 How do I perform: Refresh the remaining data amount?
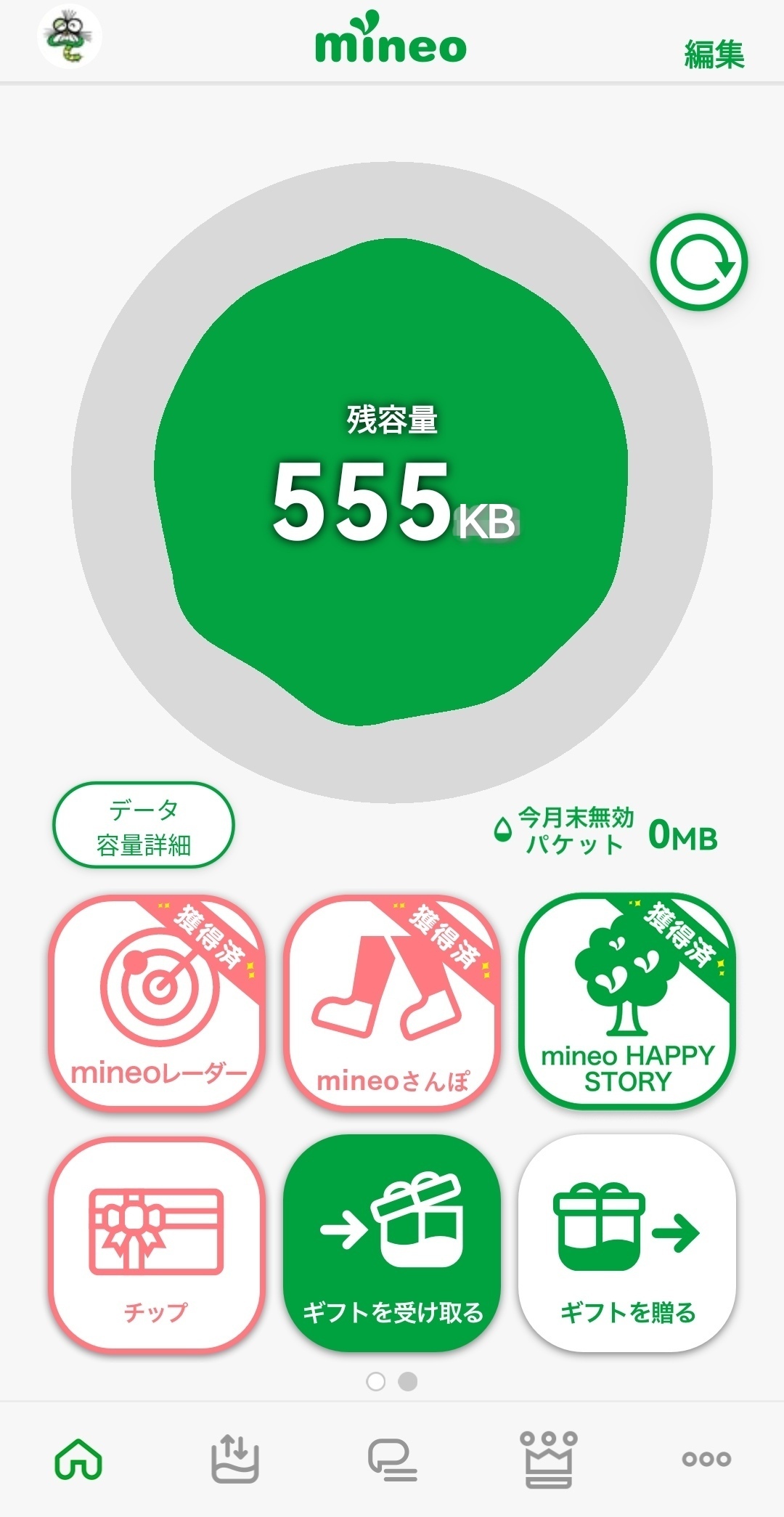click(699, 262)
